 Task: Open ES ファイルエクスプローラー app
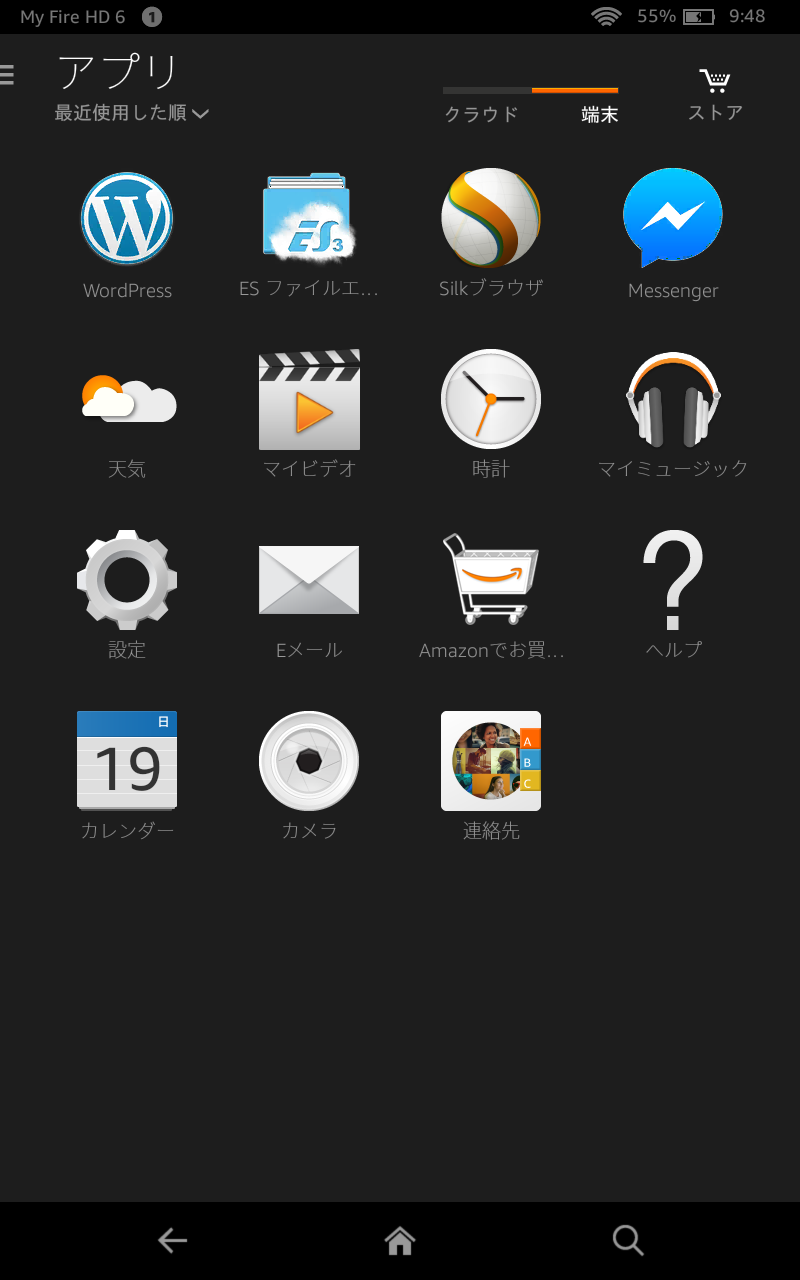309,219
